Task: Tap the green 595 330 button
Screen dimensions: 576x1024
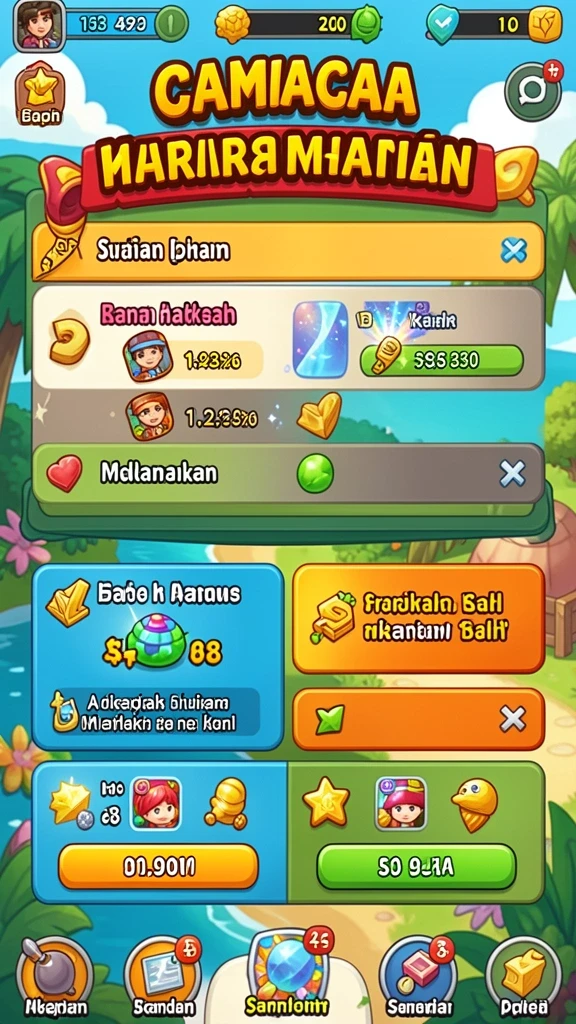Action: [442, 359]
